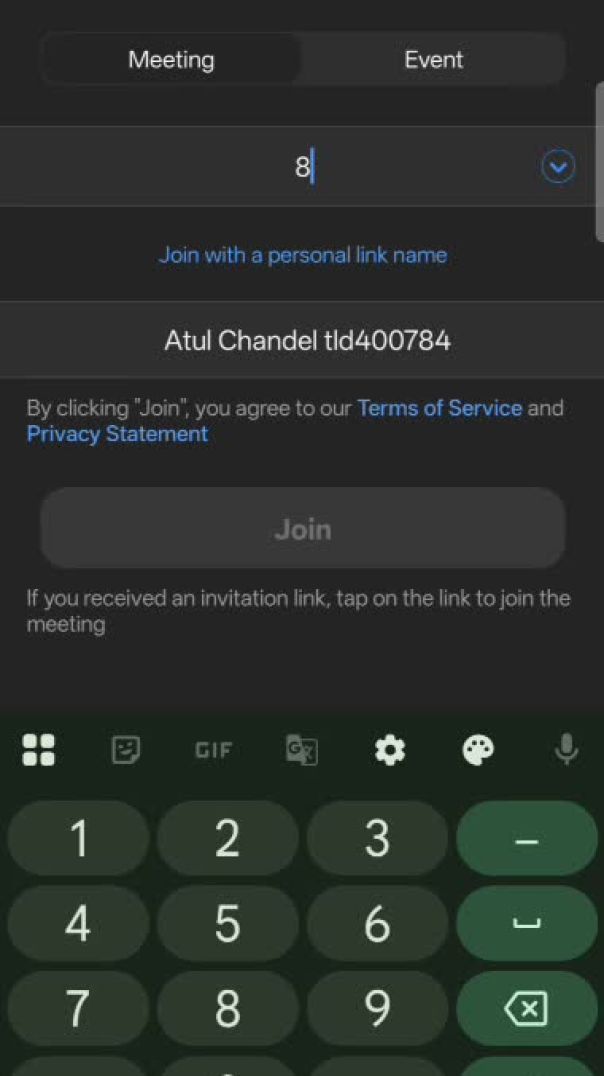The width and height of the screenshot is (604, 1076).
Task: Open the keyboard GIF panel
Action: (214, 750)
